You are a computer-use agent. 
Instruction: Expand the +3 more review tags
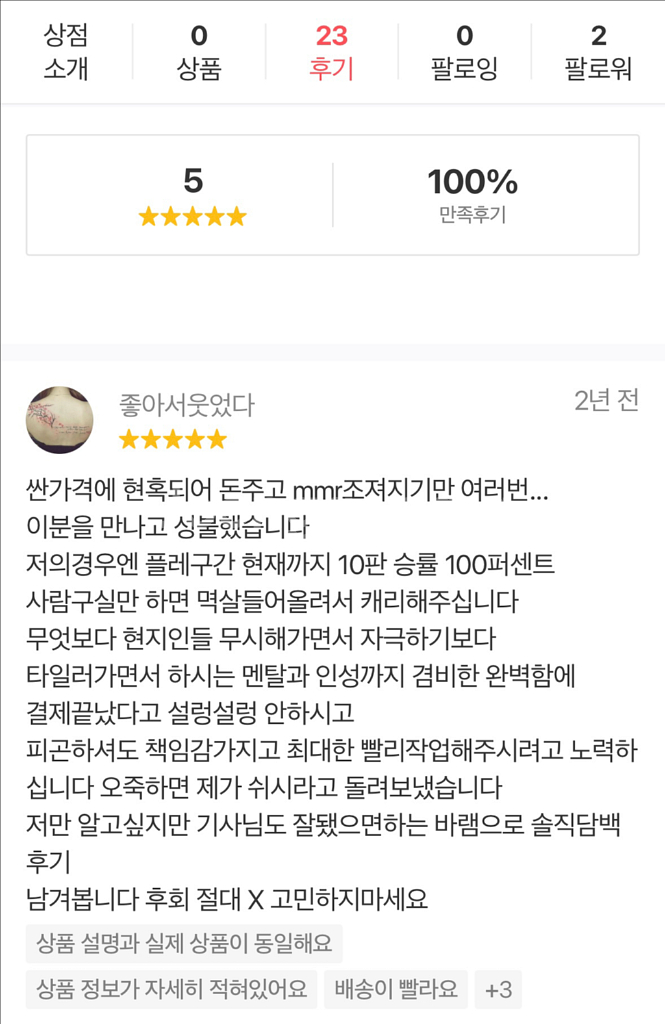click(x=498, y=990)
